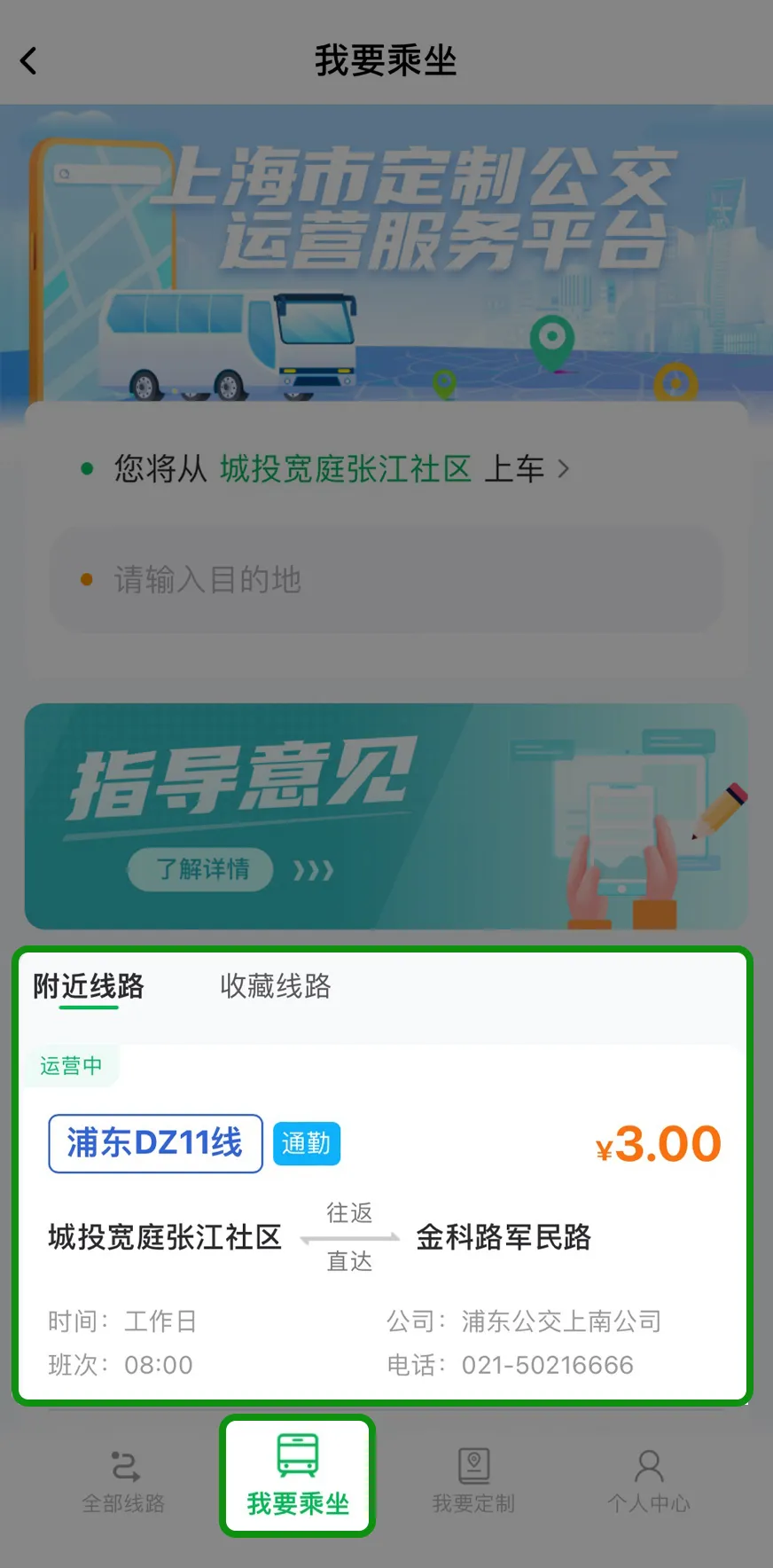
Task: Select the 附近线路 tab
Action: (x=86, y=988)
